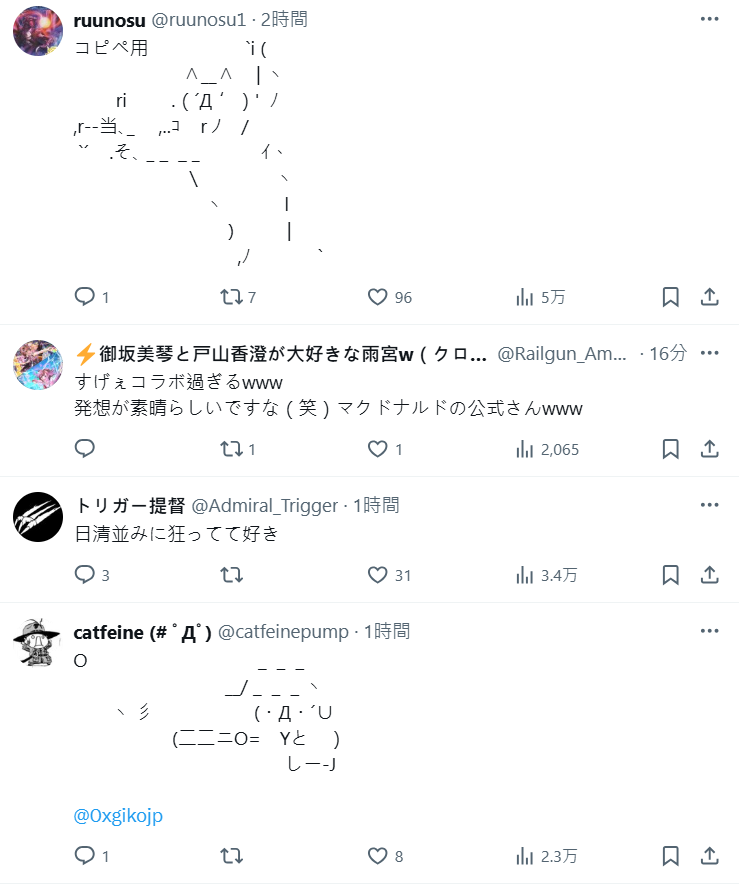The width and height of the screenshot is (739, 896).
Task: Repost ruunosu's post
Action: coord(231,297)
